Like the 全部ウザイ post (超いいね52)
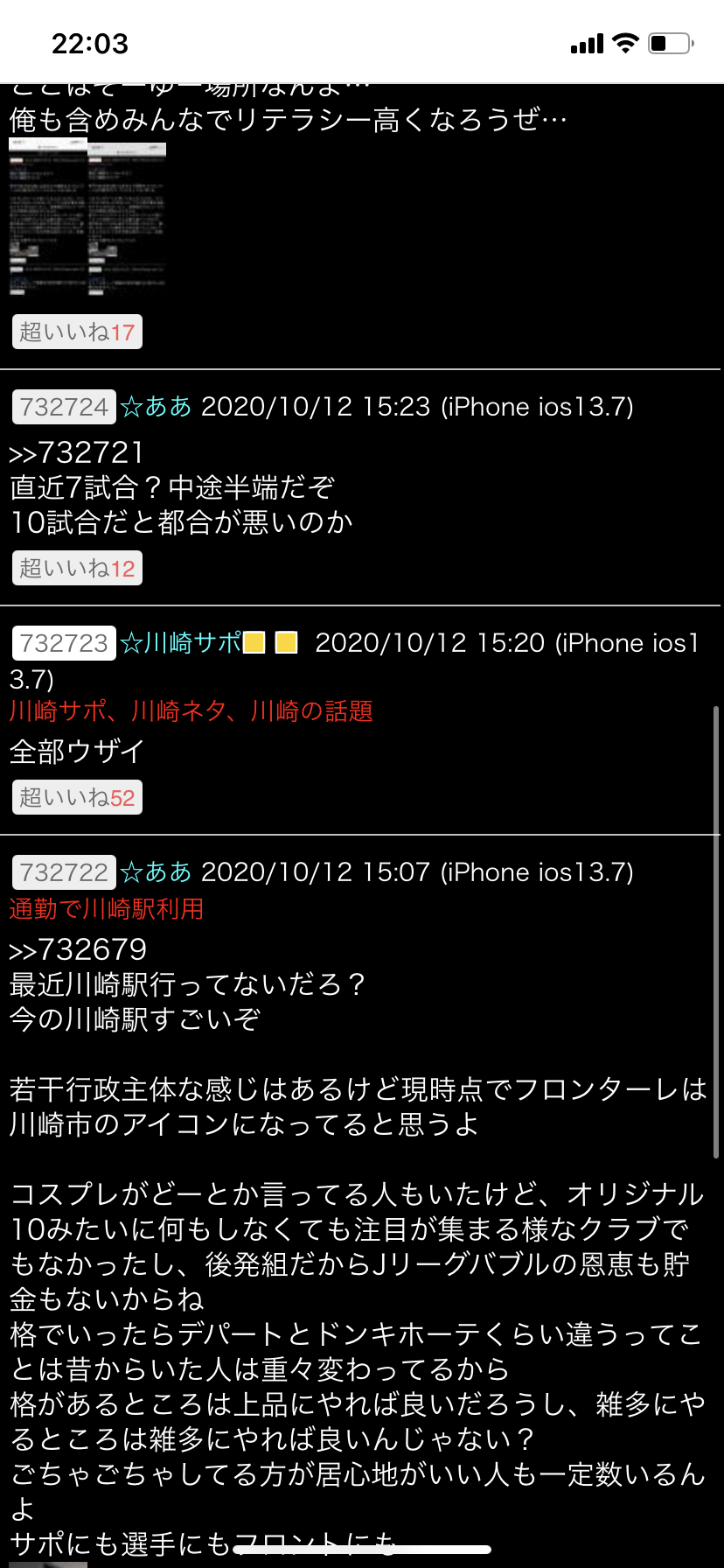 (x=77, y=798)
